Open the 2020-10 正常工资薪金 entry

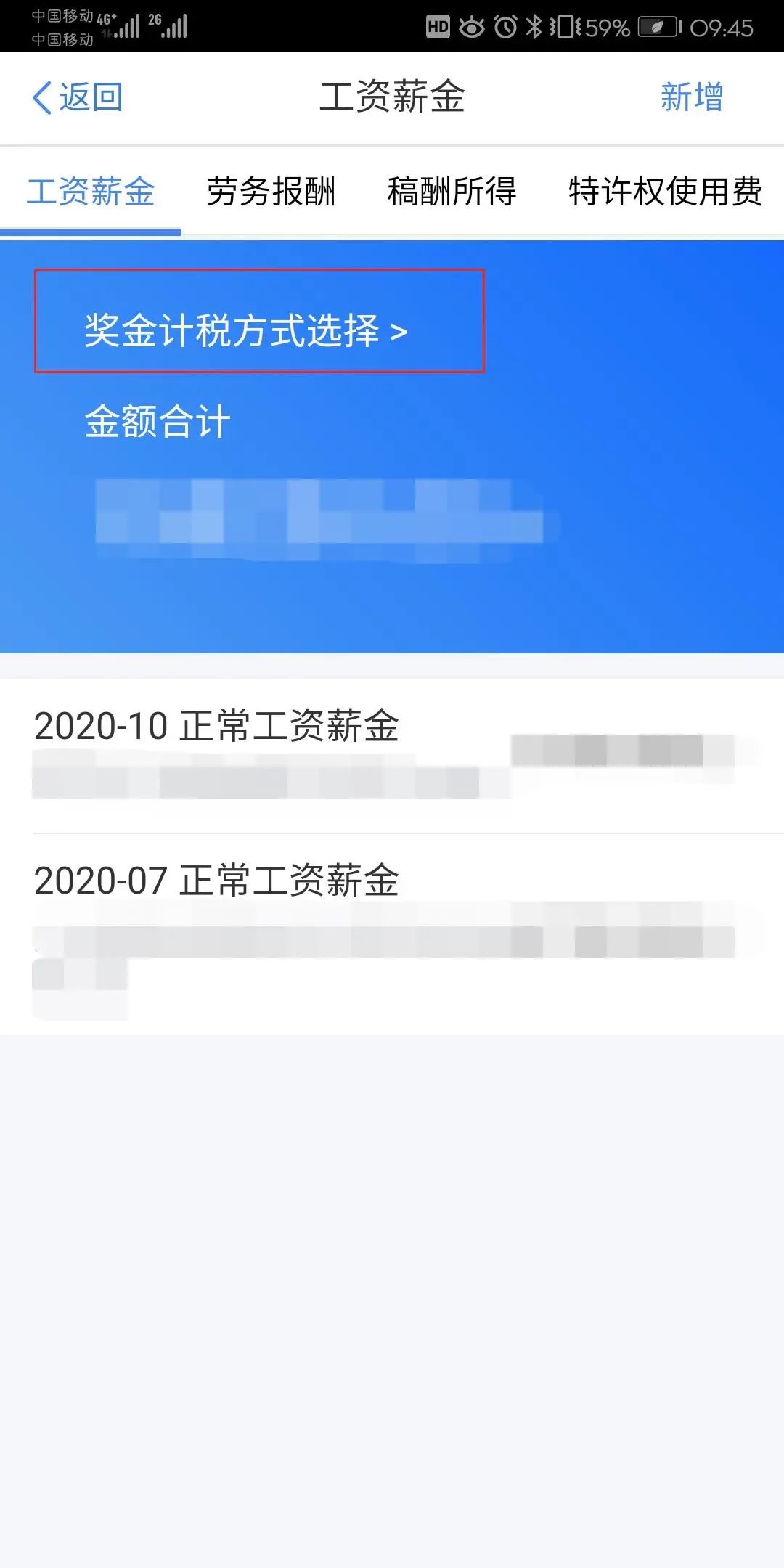point(392,756)
